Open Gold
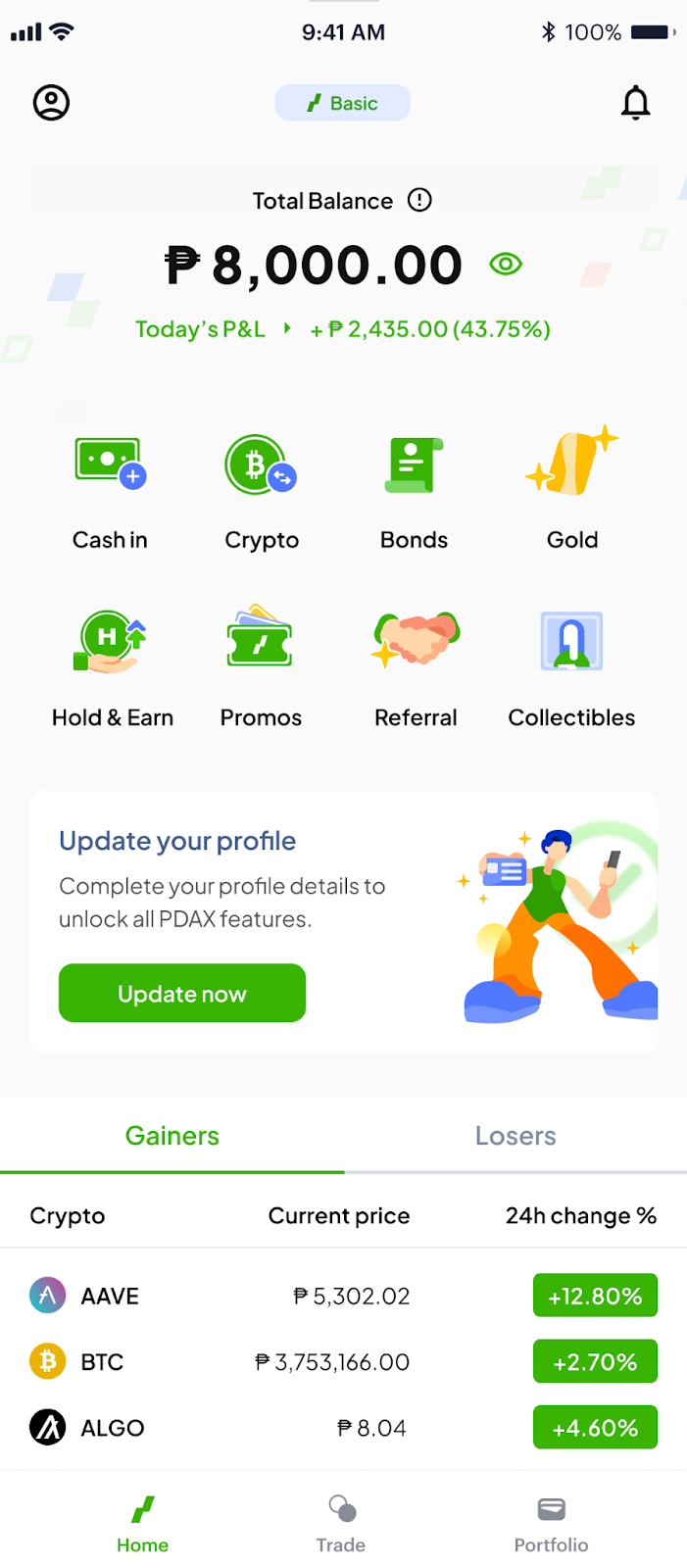 click(572, 490)
